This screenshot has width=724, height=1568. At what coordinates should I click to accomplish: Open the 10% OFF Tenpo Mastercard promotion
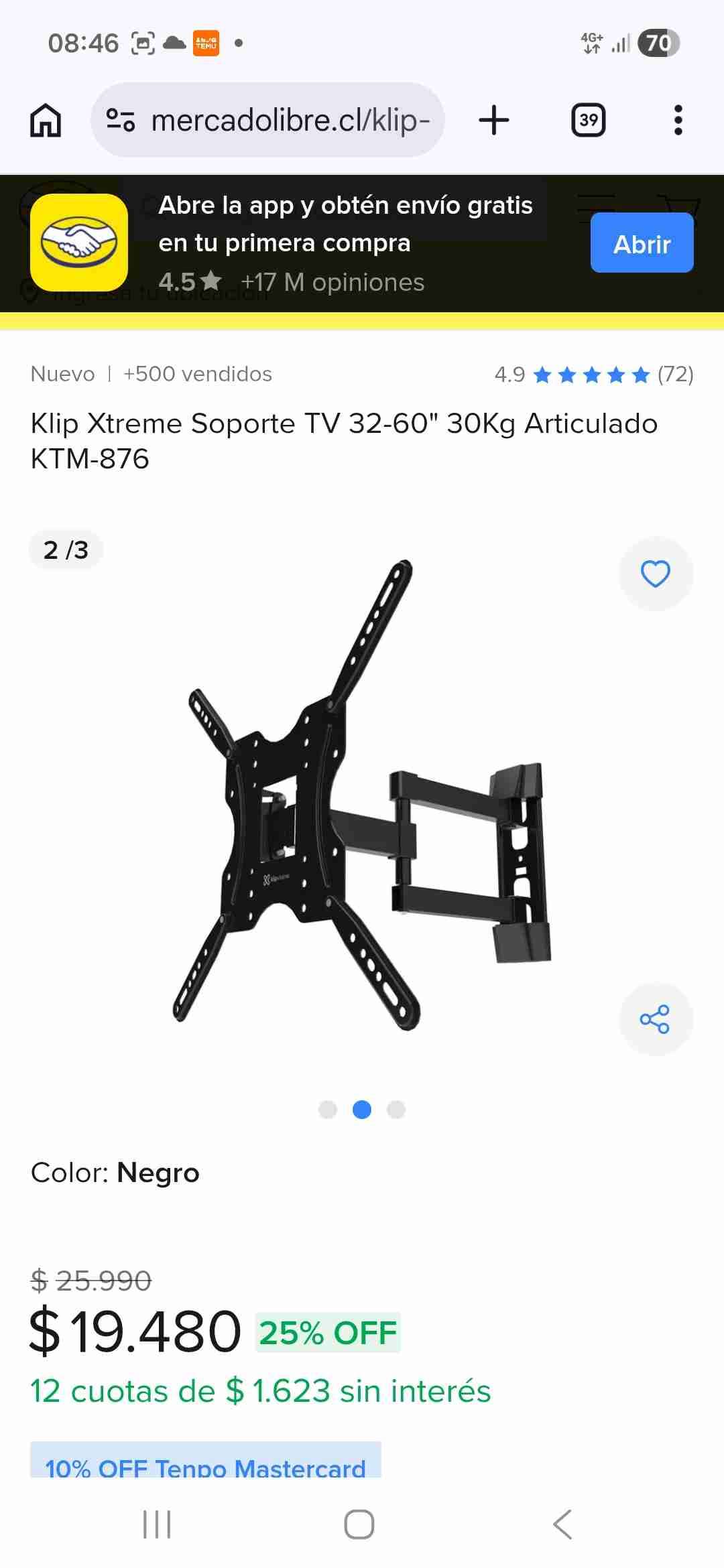204,1467
